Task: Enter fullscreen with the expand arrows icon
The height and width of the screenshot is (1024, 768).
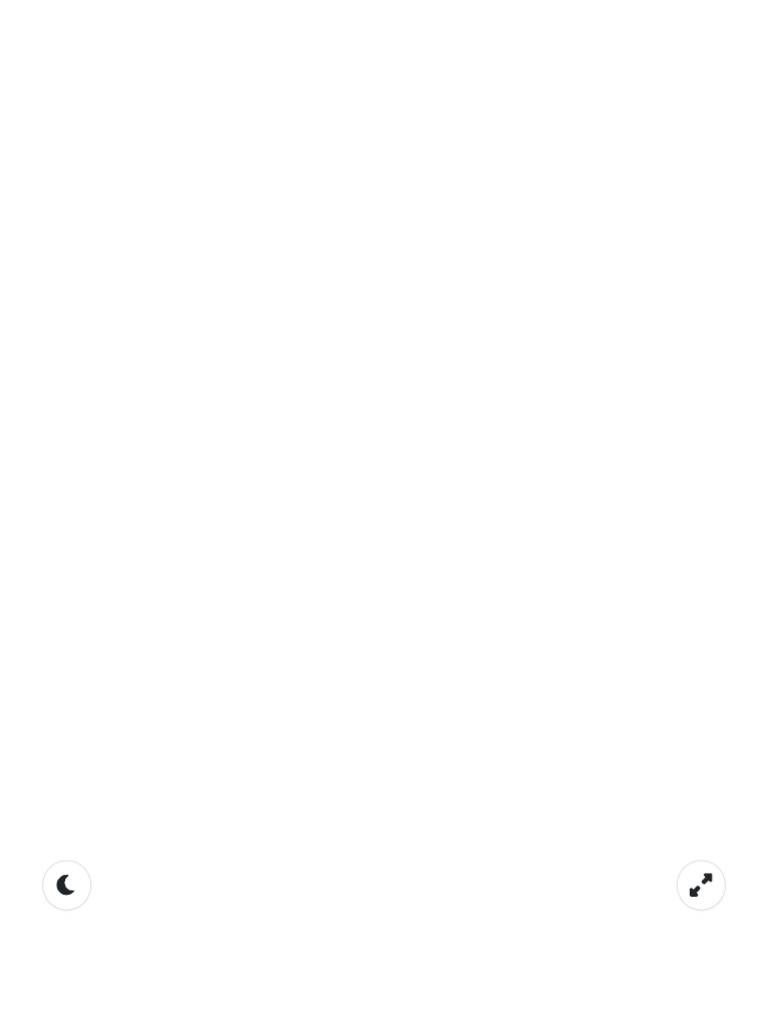Action: coord(701,885)
